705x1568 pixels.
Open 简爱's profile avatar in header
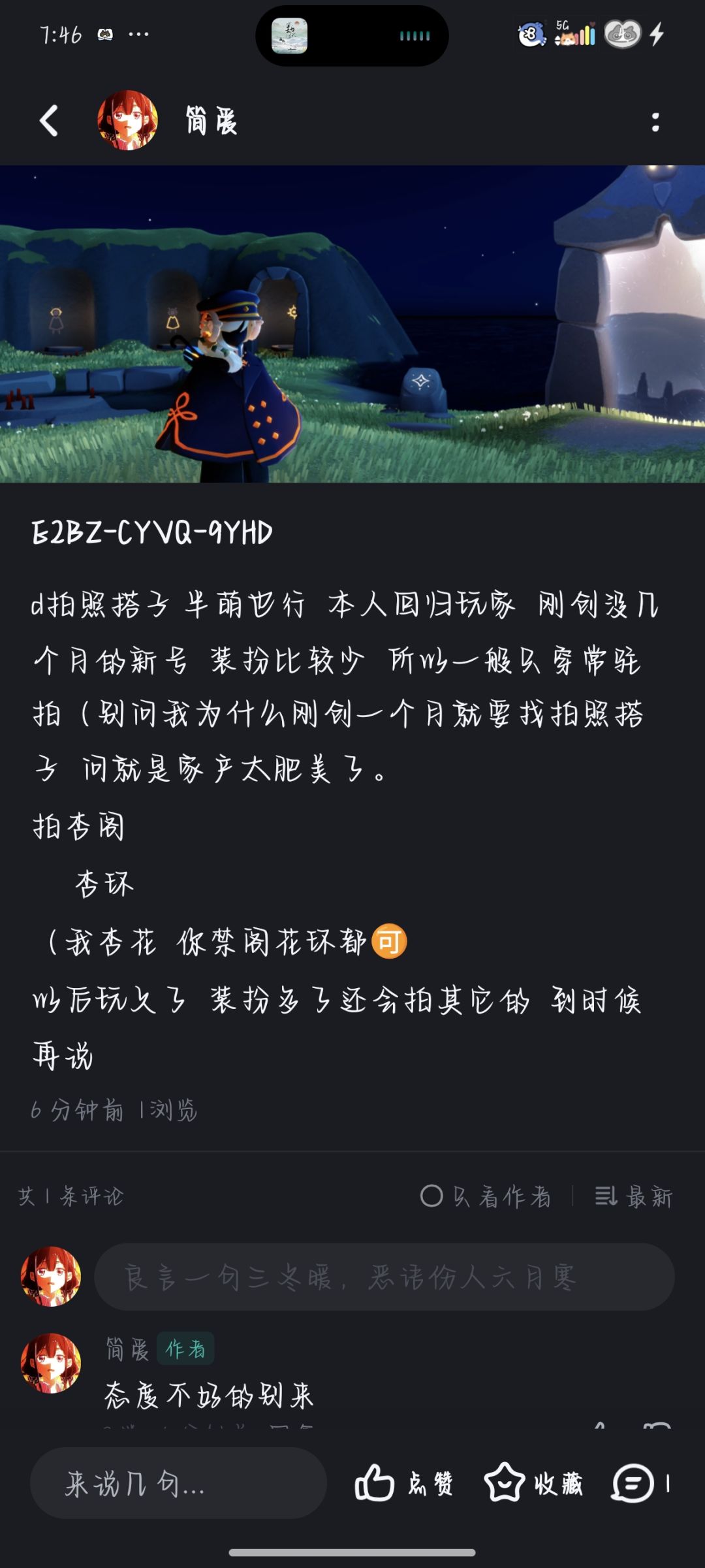pos(127,121)
